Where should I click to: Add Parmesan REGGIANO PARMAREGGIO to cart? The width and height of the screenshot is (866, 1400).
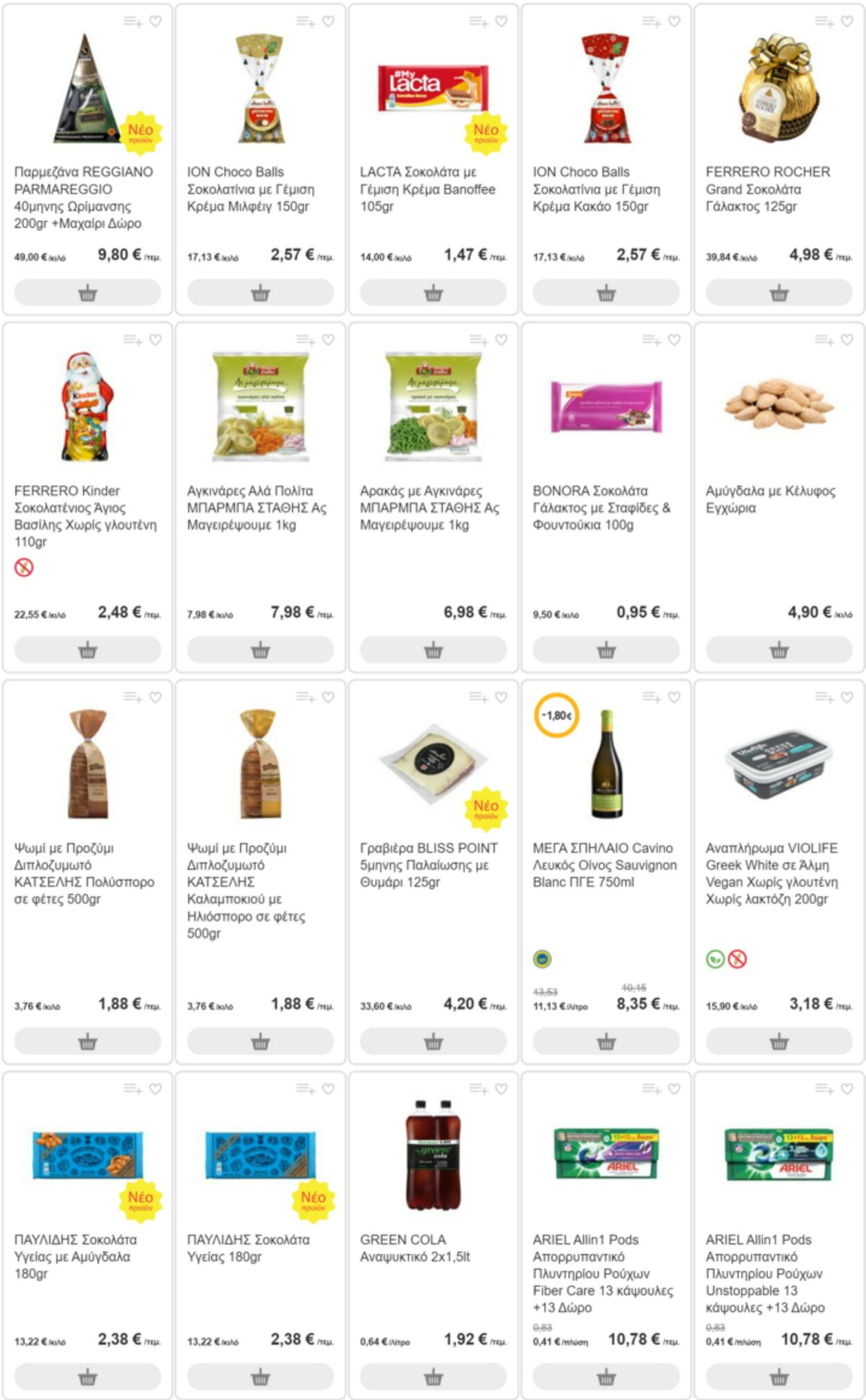point(87,292)
